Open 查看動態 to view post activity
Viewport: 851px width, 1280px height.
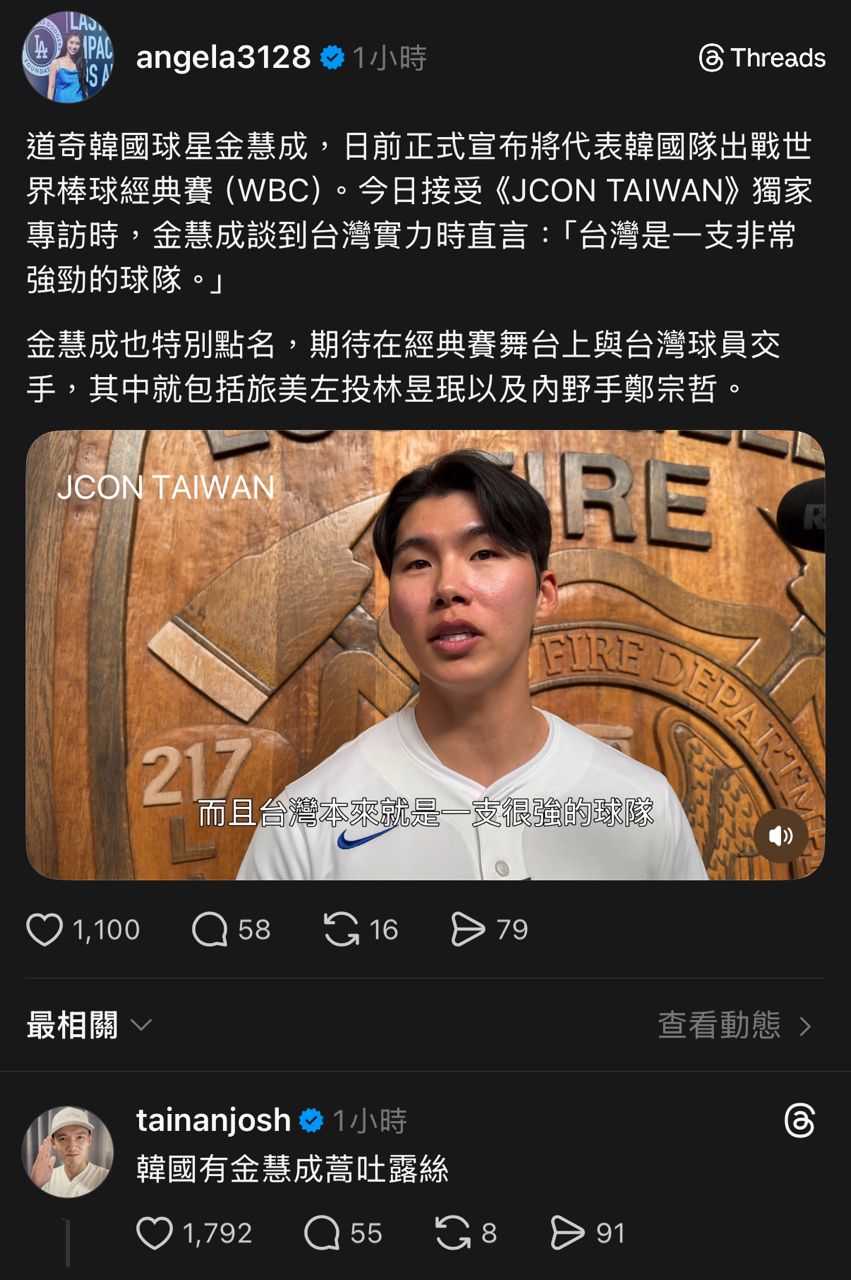pos(734,1025)
